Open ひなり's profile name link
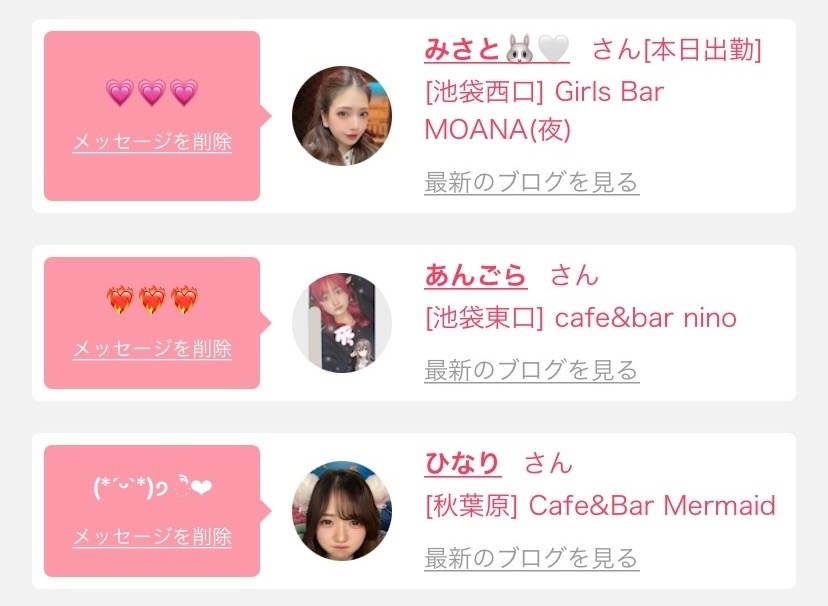Viewport: 828px width, 606px height. [462, 462]
